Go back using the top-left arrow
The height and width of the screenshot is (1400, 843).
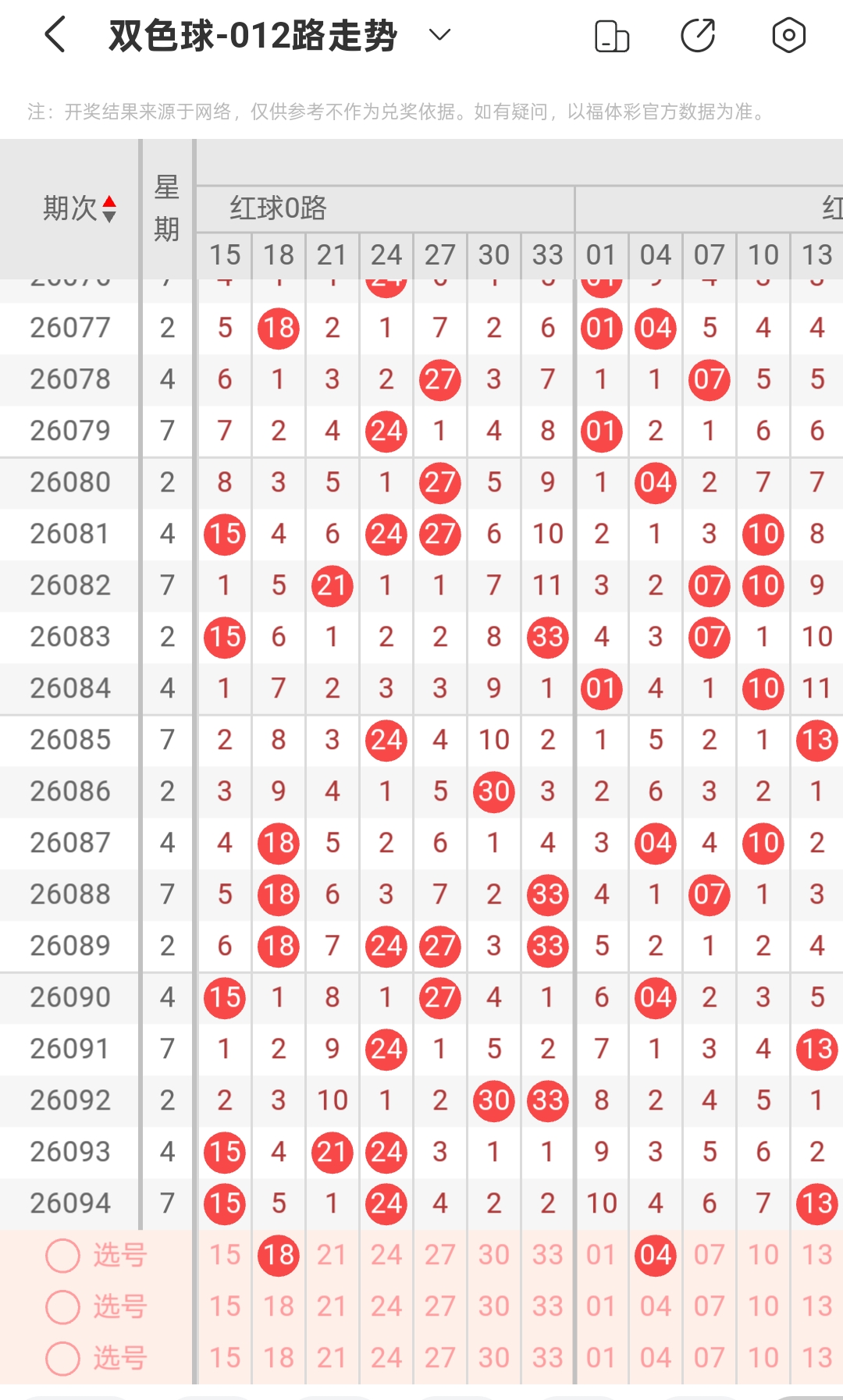coord(55,35)
